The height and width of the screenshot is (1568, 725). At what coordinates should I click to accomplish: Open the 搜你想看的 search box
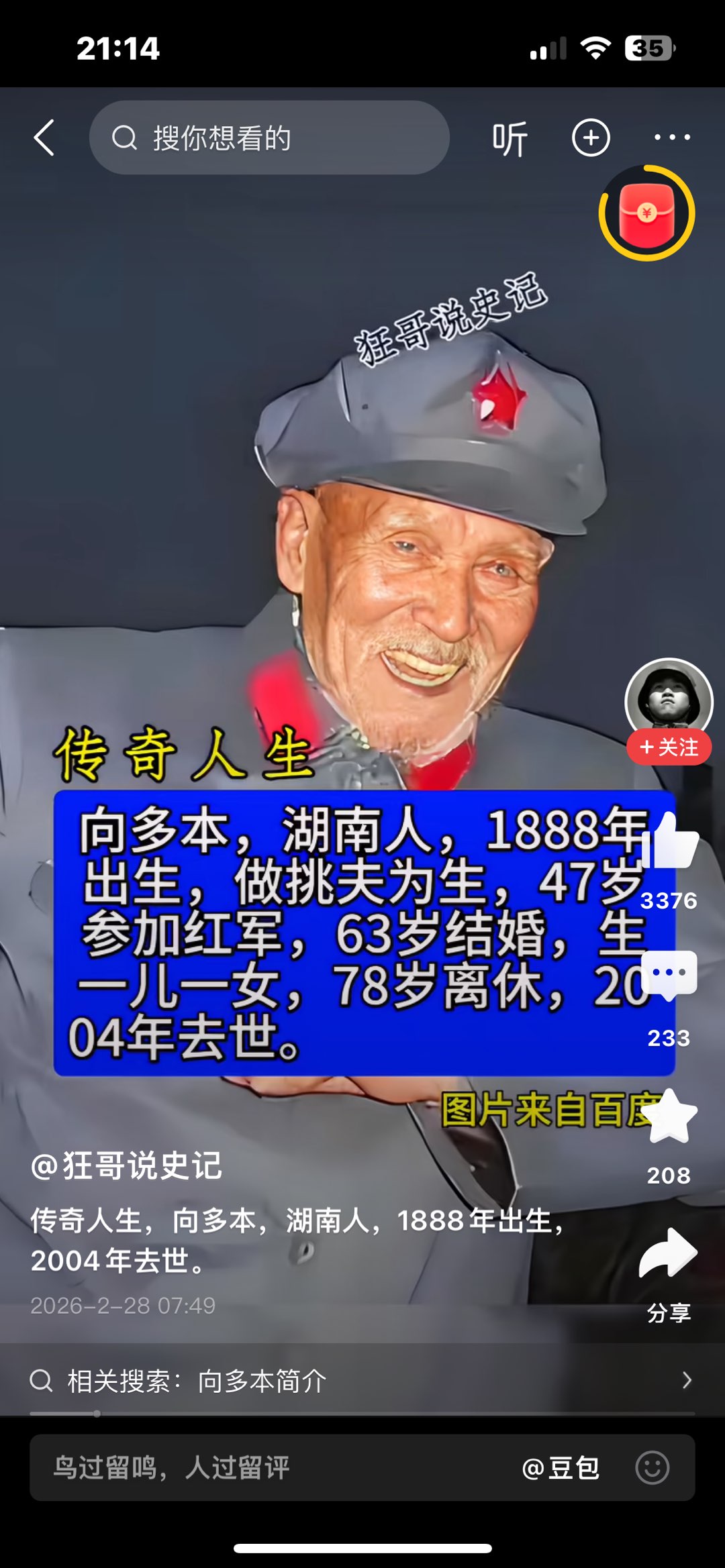pyautogui.click(x=269, y=138)
